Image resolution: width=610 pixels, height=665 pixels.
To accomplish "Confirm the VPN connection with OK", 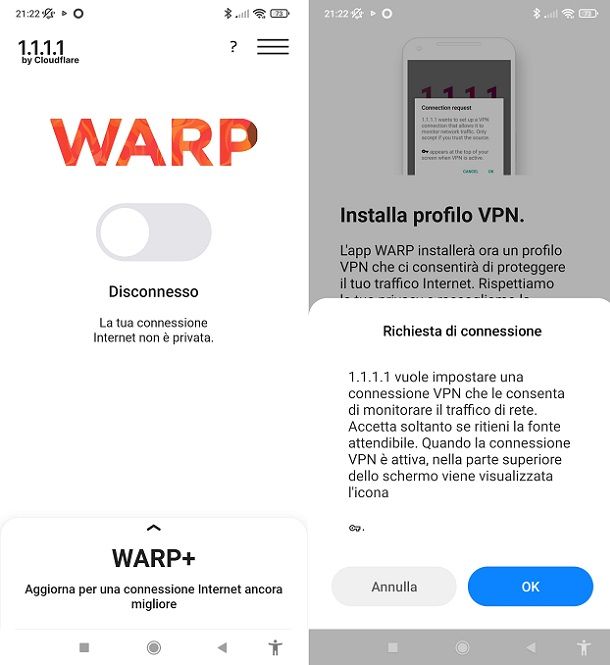I will pyautogui.click(x=530, y=587).
